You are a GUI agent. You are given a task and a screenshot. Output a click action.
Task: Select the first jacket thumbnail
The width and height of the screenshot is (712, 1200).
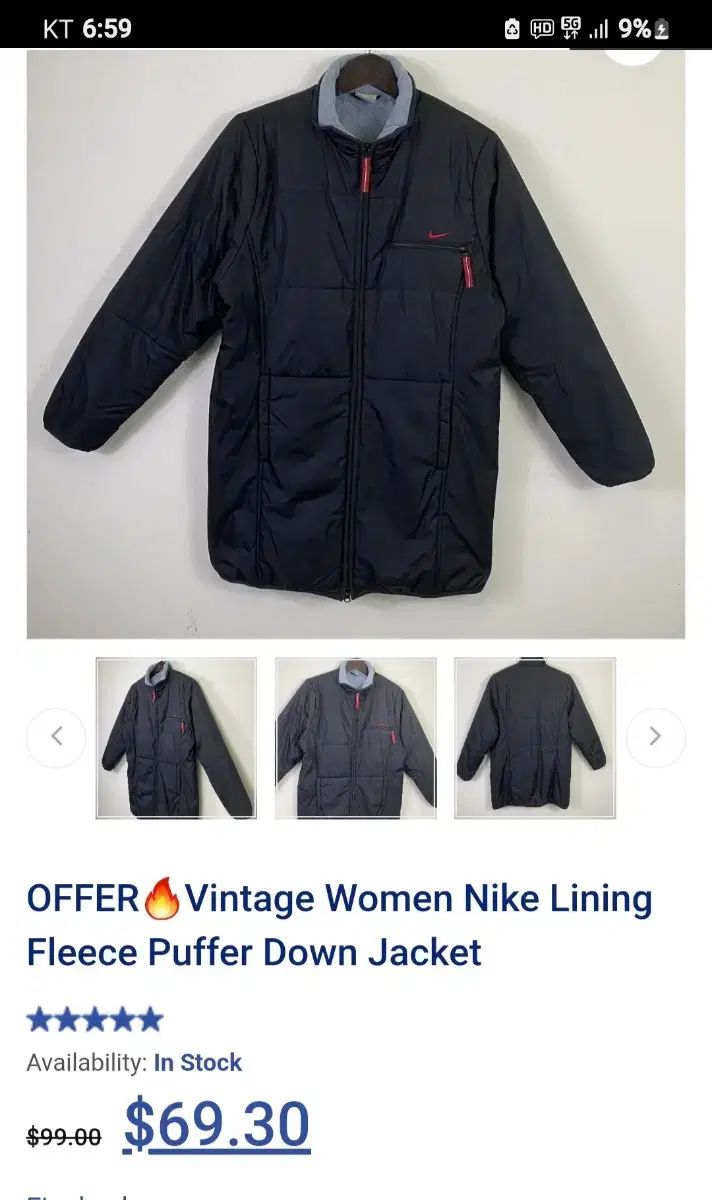click(176, 738)
